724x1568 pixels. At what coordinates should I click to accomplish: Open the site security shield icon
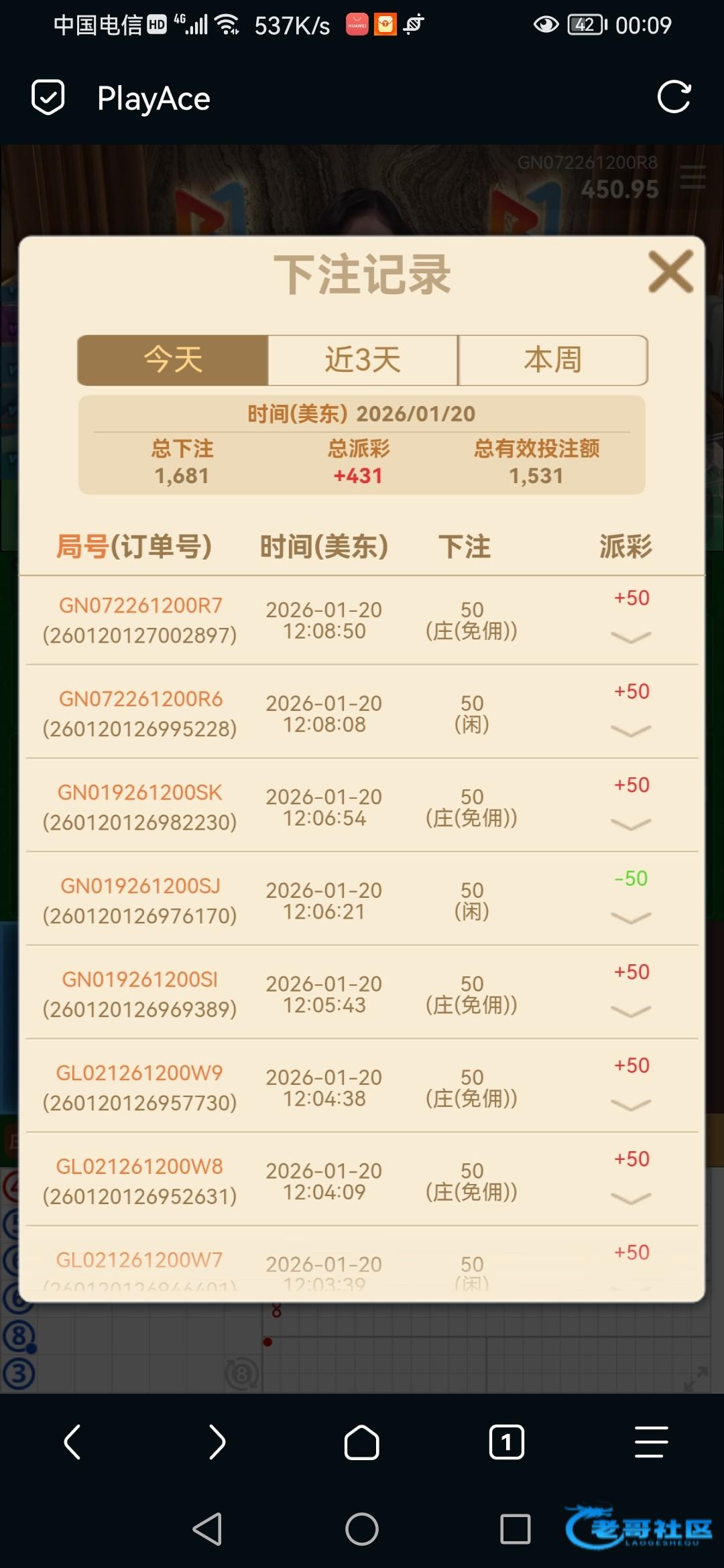48,98
